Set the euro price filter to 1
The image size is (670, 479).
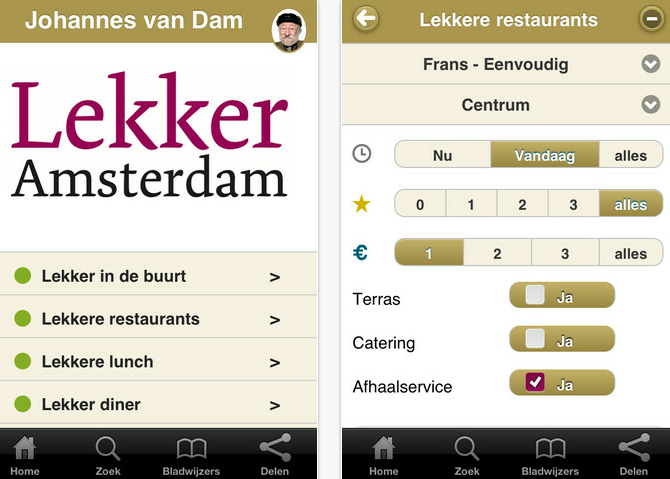click(429, 253)
